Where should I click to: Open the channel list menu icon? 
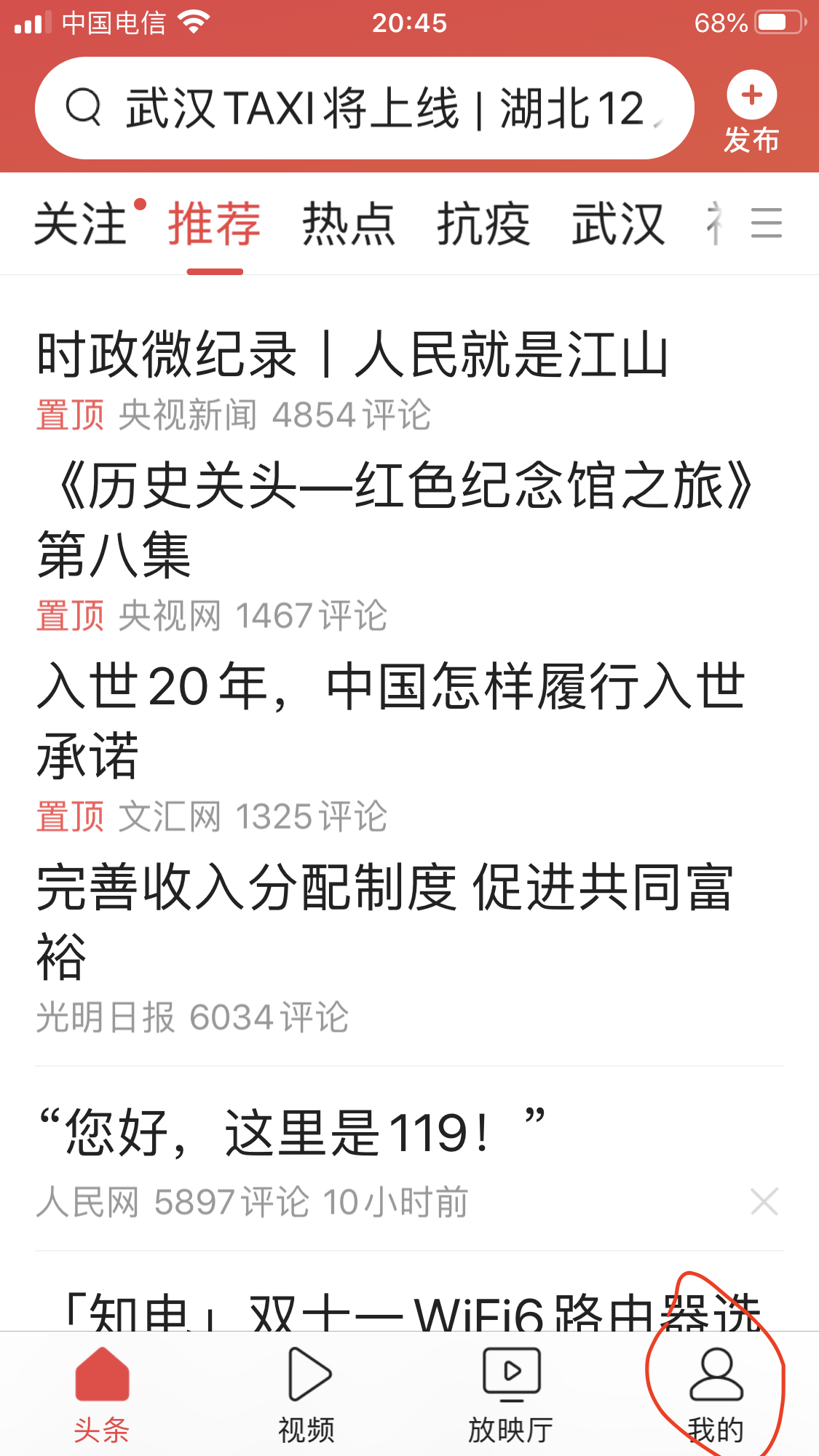(766, 223)
